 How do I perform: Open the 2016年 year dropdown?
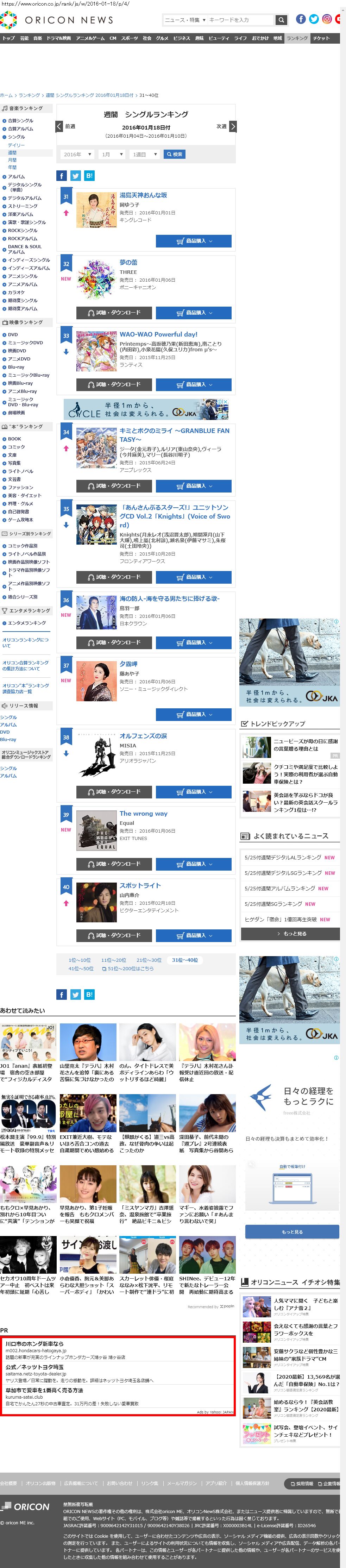coord(77,155)
